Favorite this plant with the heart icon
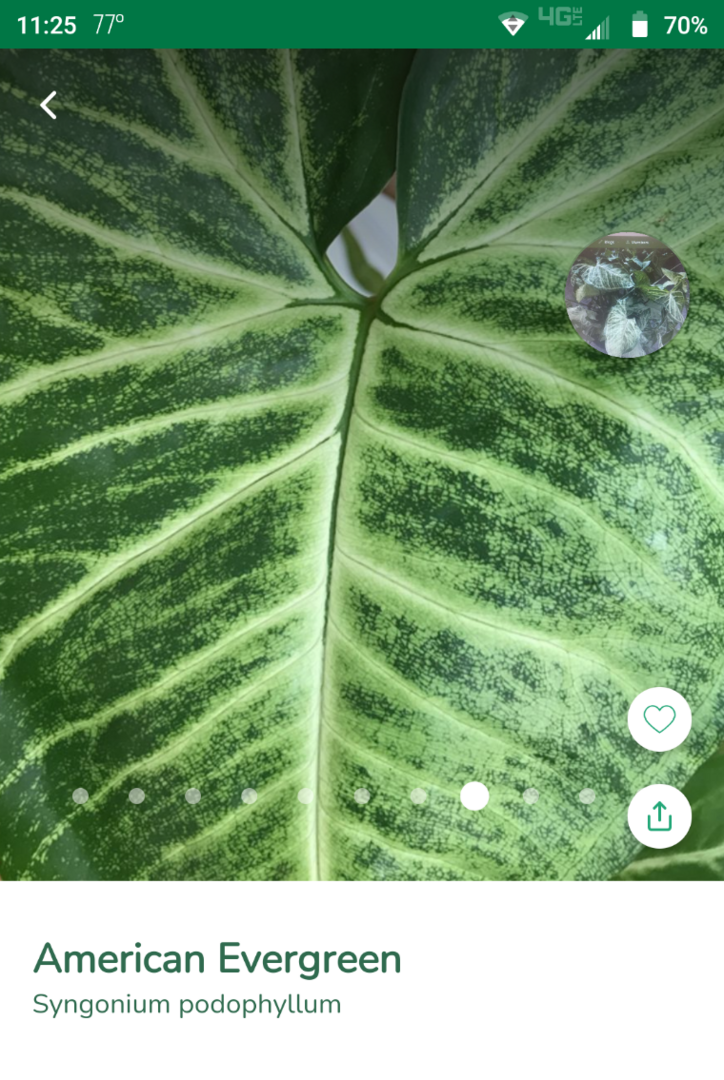This screenshot has width=724, height=1080. click(659, 719)
